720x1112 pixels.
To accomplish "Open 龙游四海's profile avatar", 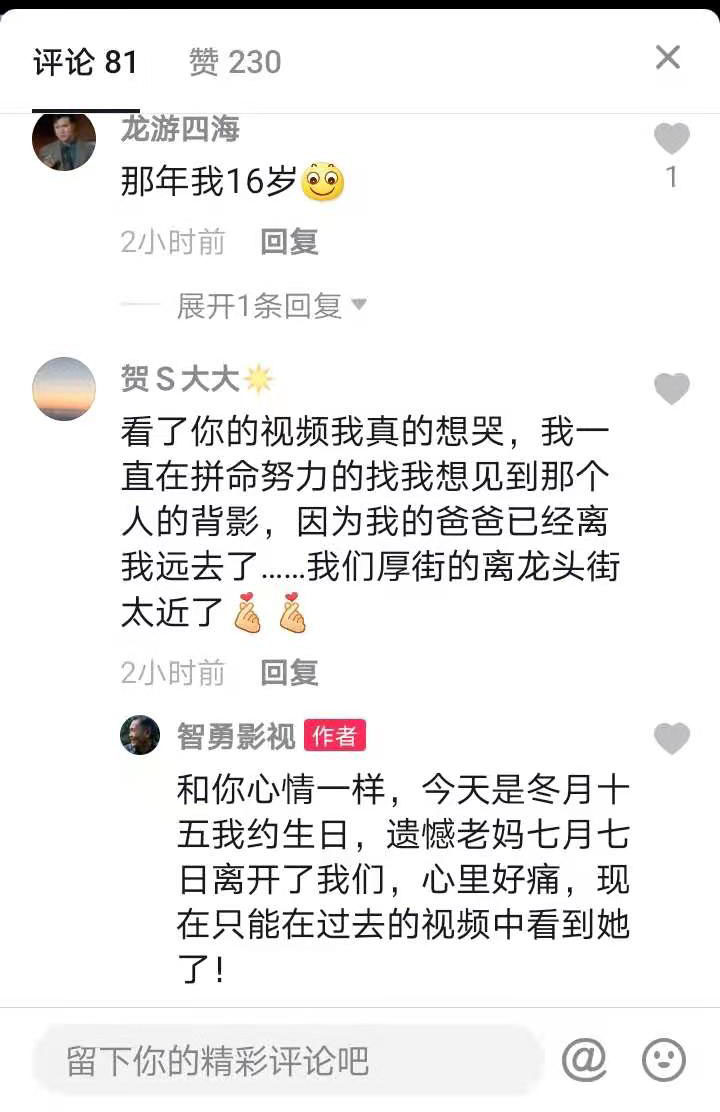I will coord(64,140).
